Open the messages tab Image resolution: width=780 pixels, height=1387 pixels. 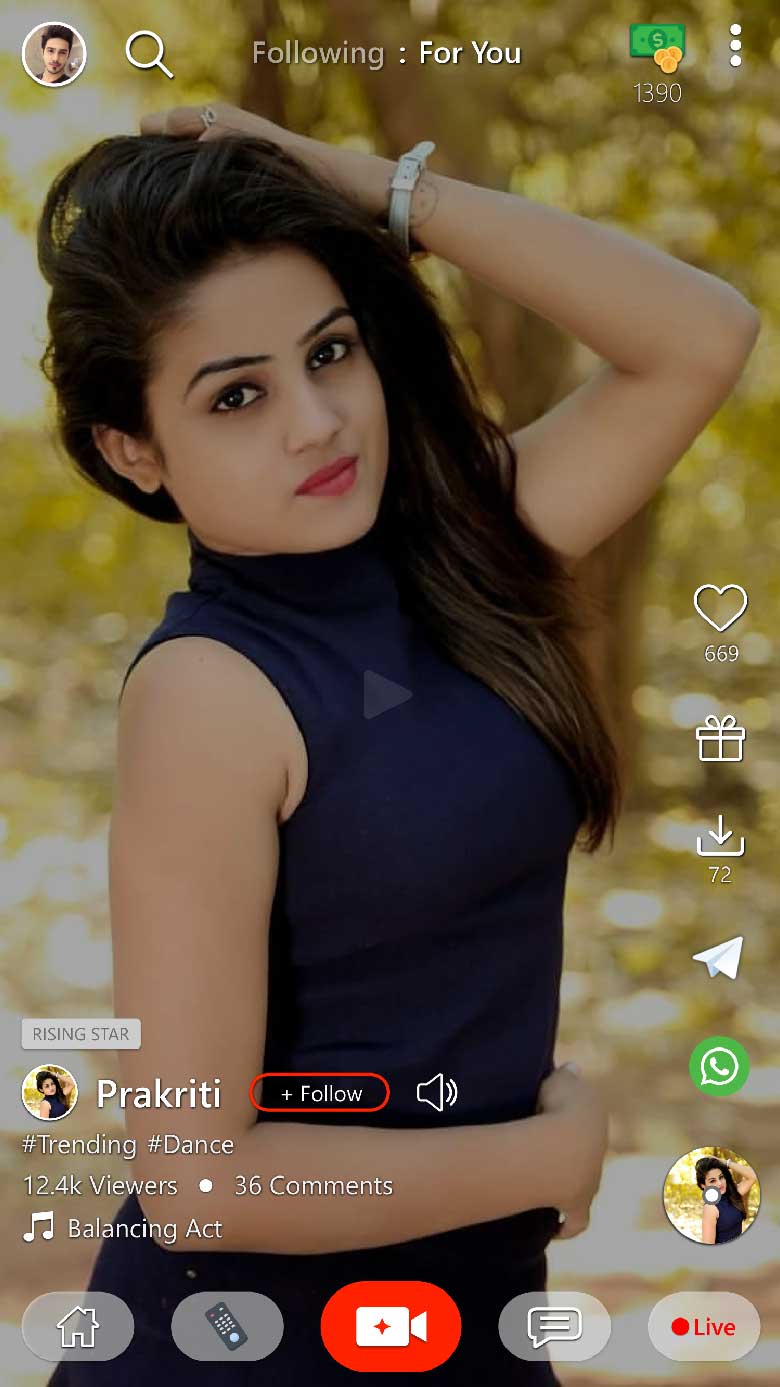(x=554, y=1326)
